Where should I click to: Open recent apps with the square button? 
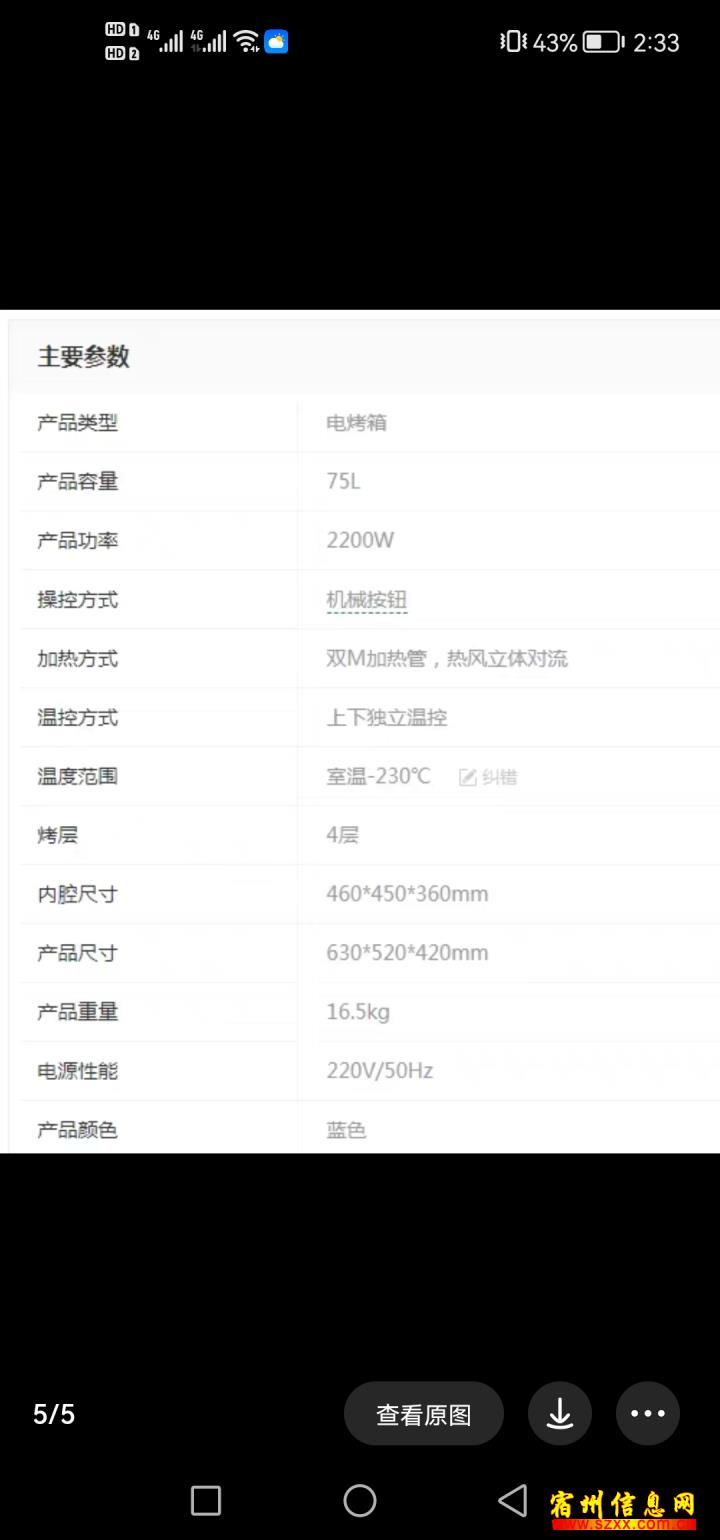tap(206, 1500)
